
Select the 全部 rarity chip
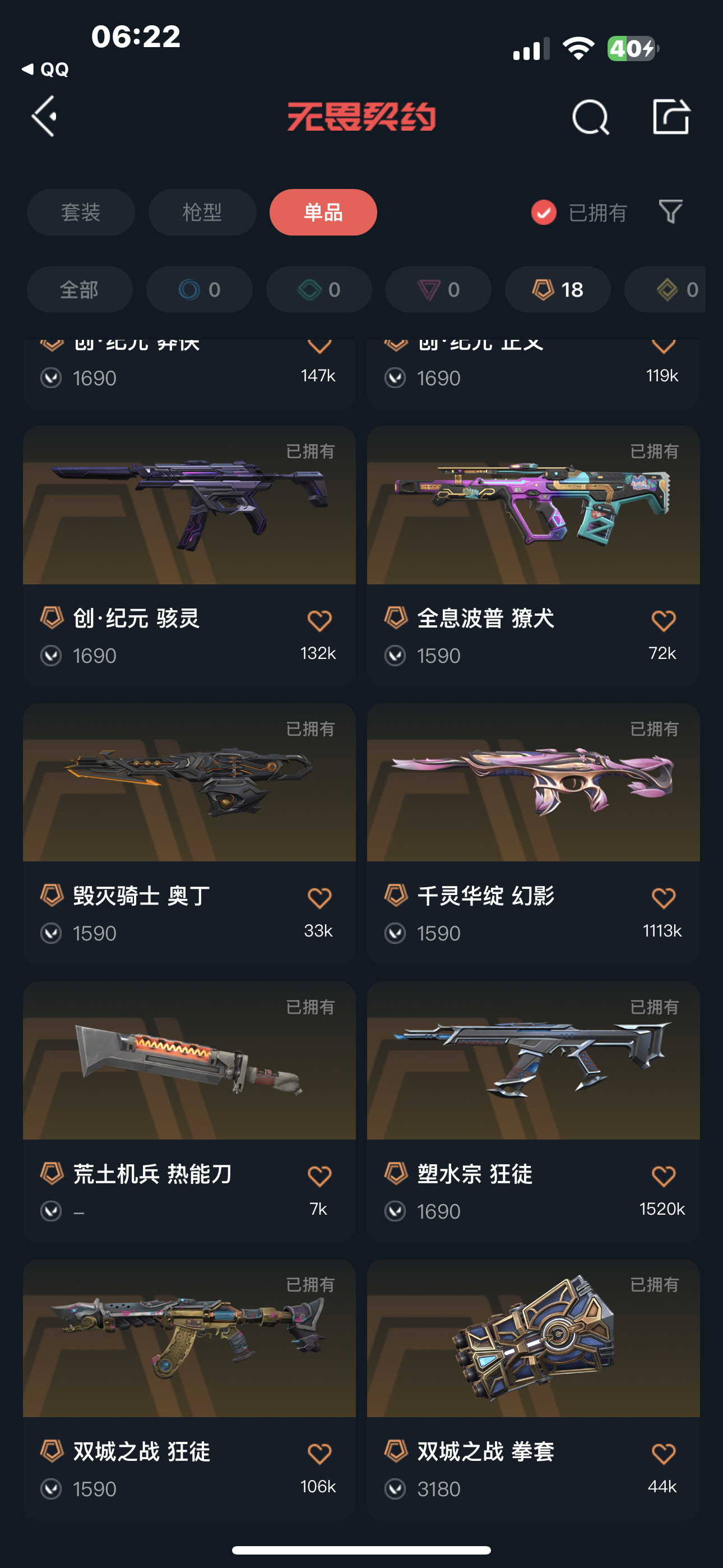(x=80, y=290)
